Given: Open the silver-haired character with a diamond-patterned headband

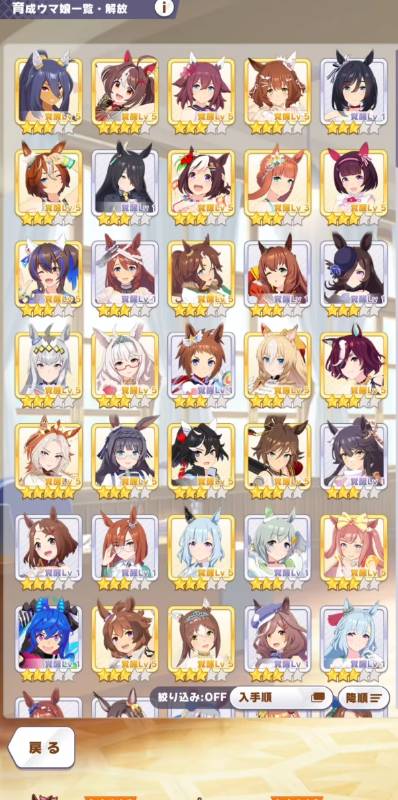Looking at the screenshot, I should pyautogui.click(x=48, y=364).
